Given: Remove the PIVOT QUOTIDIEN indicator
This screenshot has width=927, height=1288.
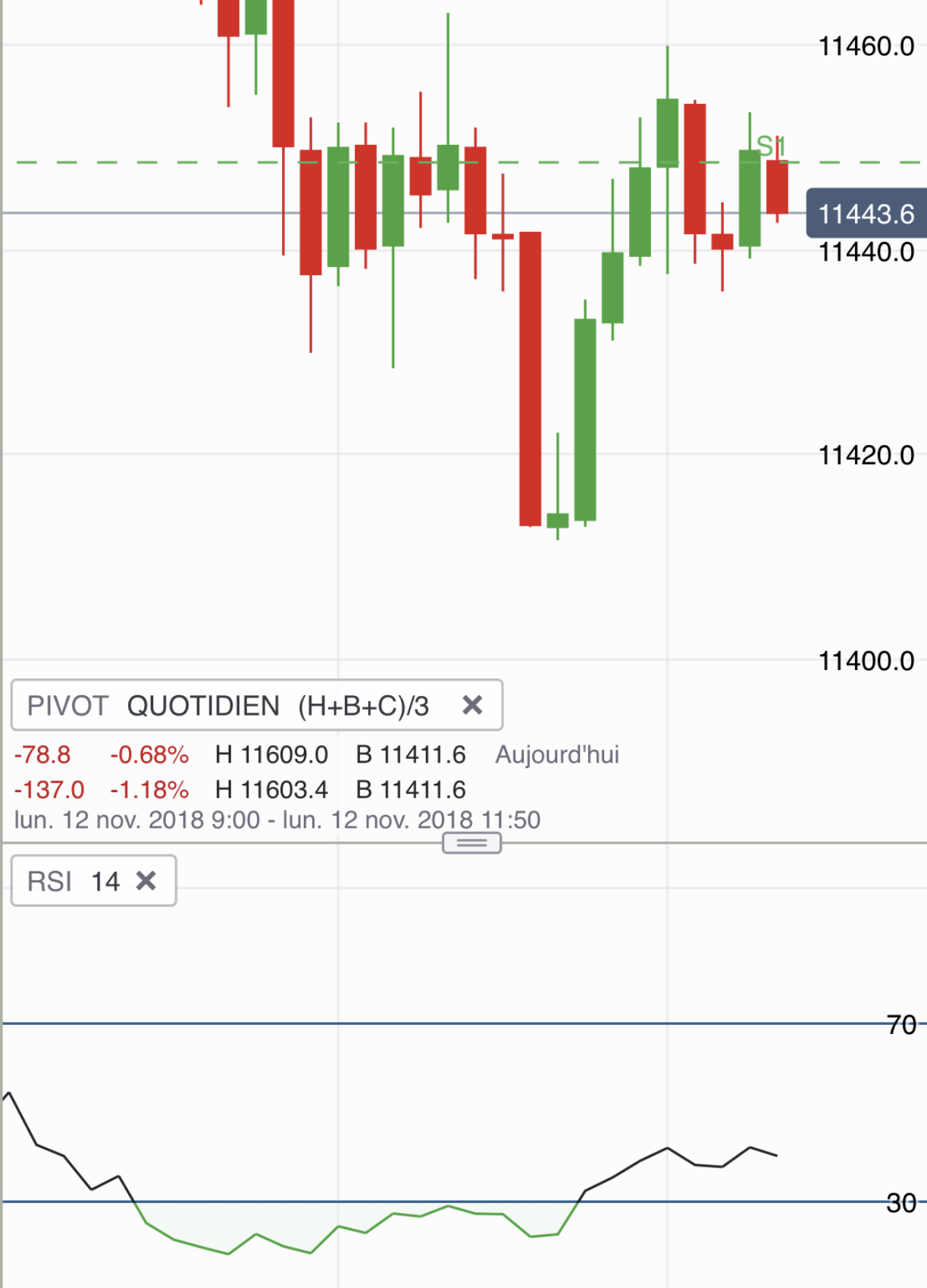Looking at the screenshot, I should pyautogui.click(x=472, y=705).
